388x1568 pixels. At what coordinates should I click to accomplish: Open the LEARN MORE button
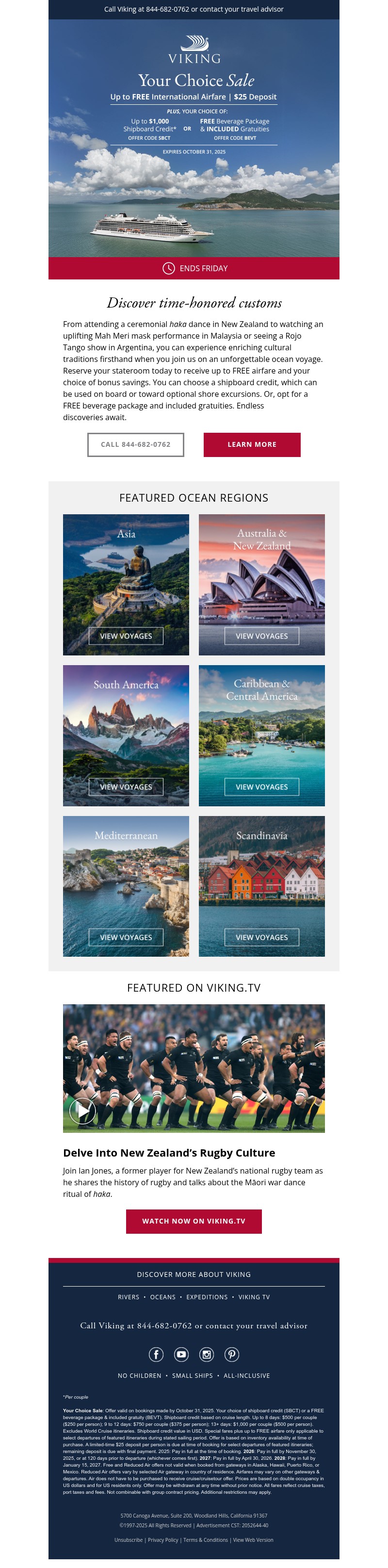pos(251,444)
